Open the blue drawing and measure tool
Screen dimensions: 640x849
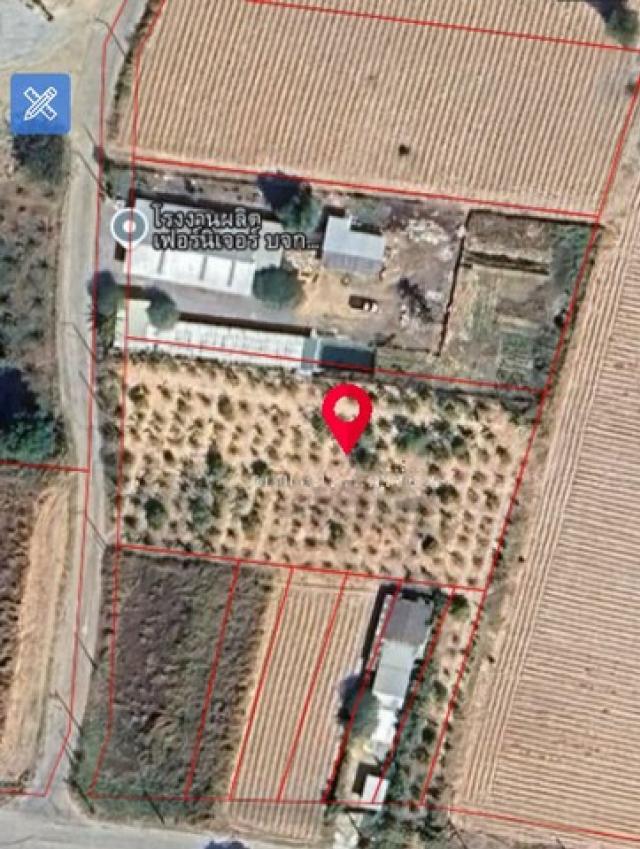pyautogui.click(x=40, y=103)
